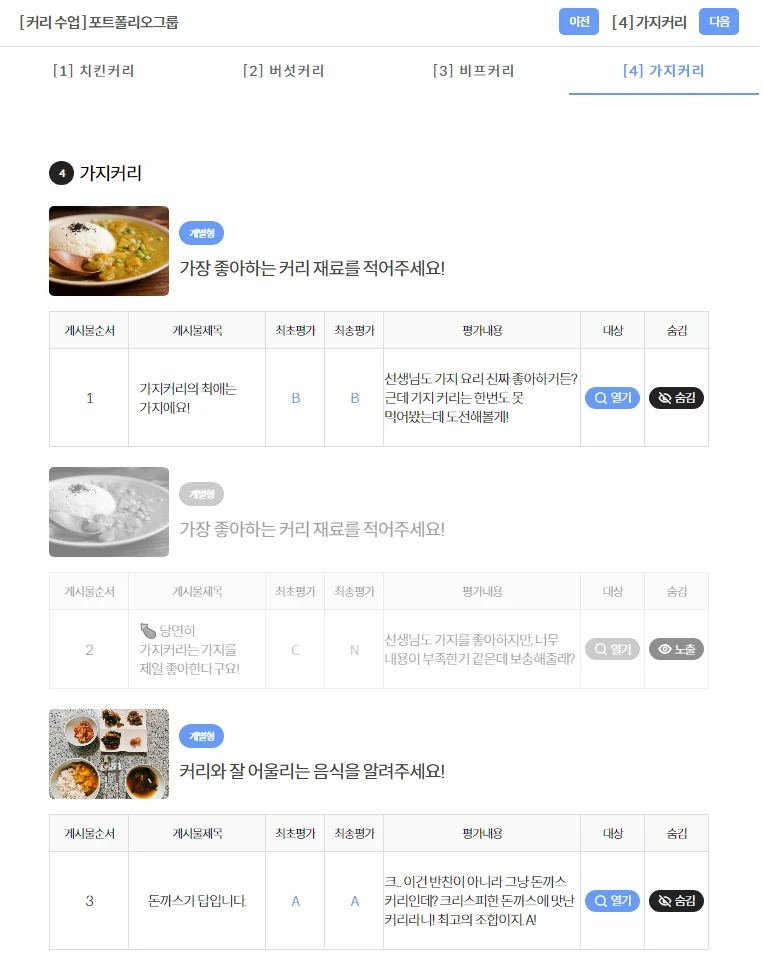Screen dimensions: 763x978
Task: Go to previous portfolio with 이전 button
Action: pos(578,22)
